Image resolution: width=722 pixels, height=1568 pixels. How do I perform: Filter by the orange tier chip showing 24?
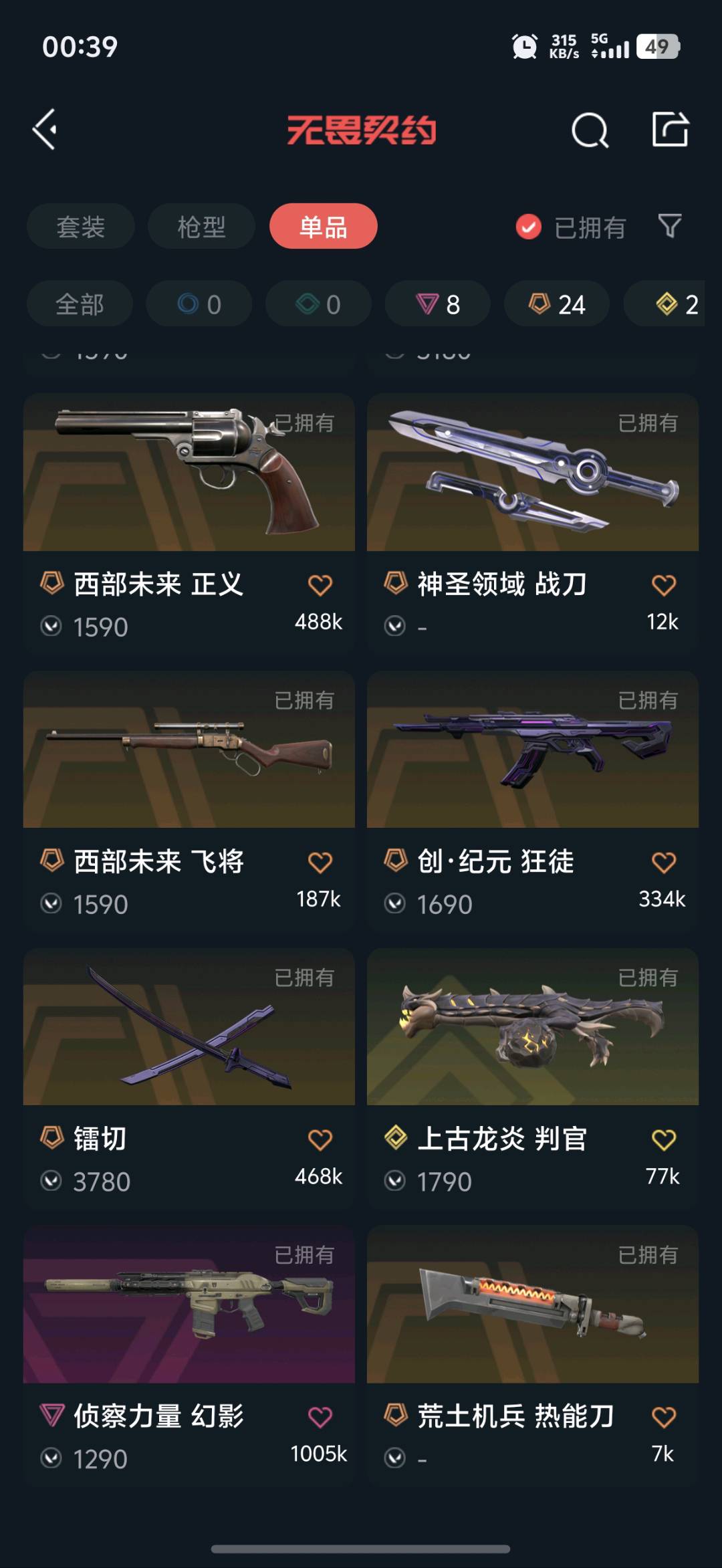click(556, 304)
